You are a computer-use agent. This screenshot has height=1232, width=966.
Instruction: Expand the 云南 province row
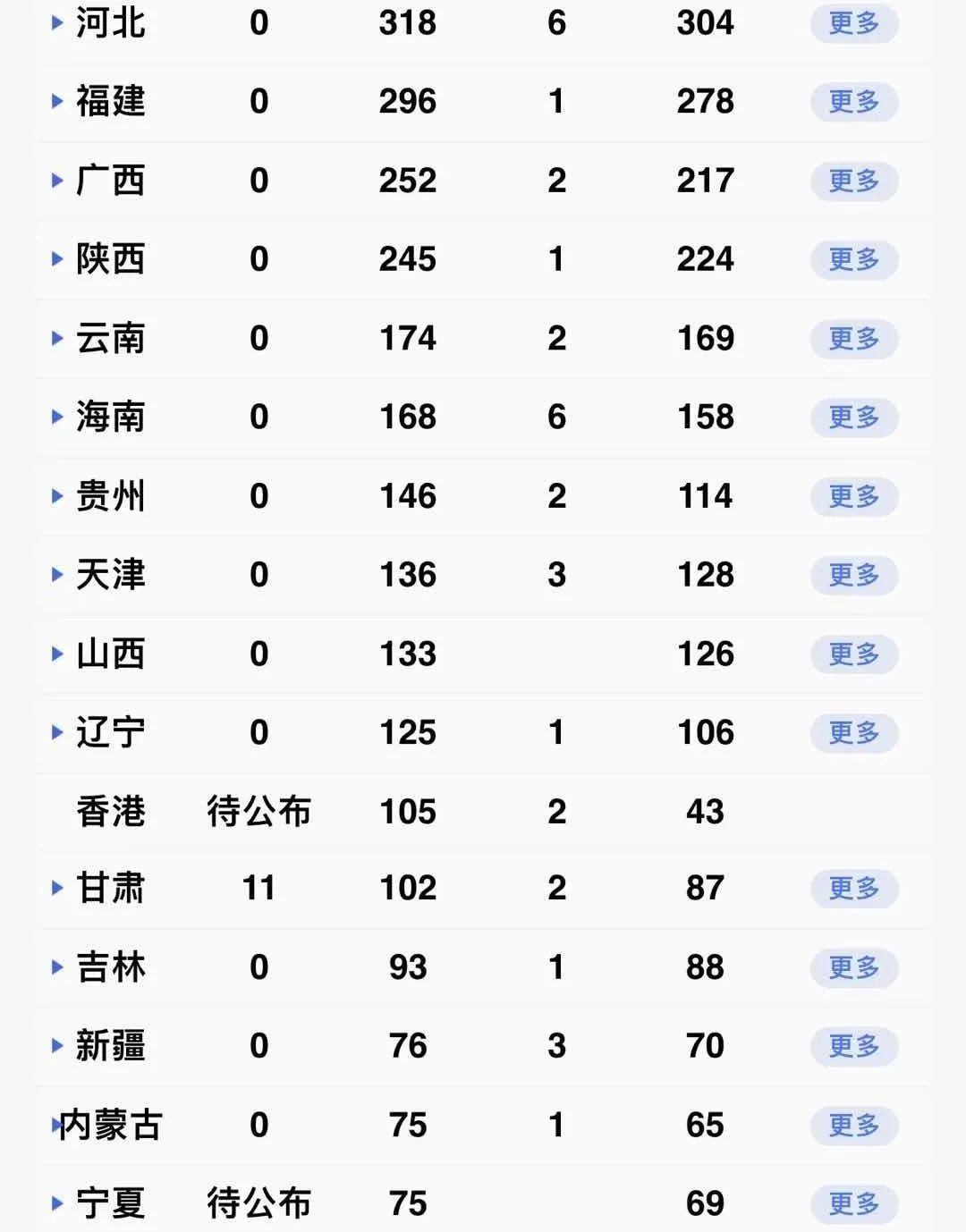pos(58,339)
